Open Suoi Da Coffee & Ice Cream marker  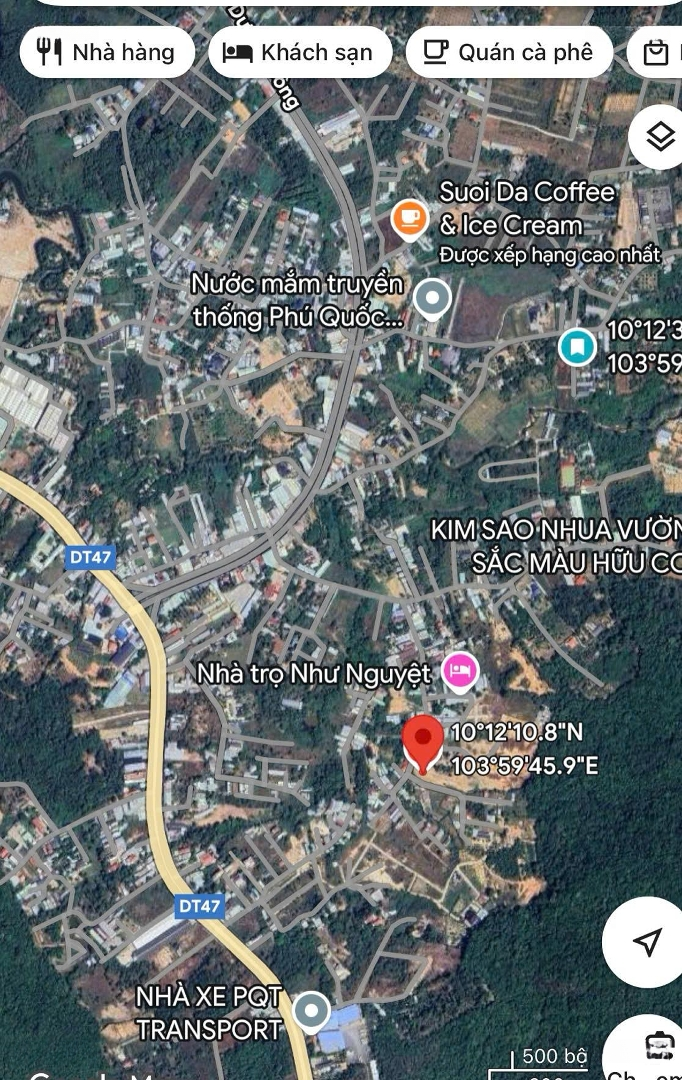pyautogui.click(x=409, y=219)
